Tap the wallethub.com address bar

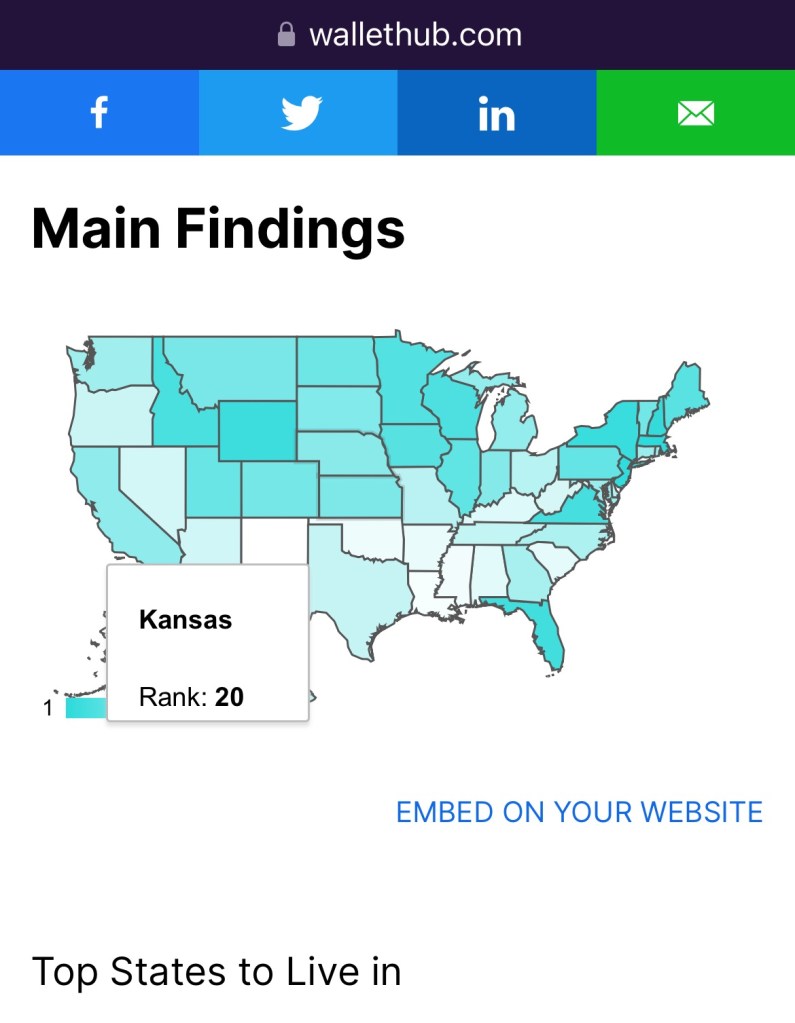[x=398, y=35]
